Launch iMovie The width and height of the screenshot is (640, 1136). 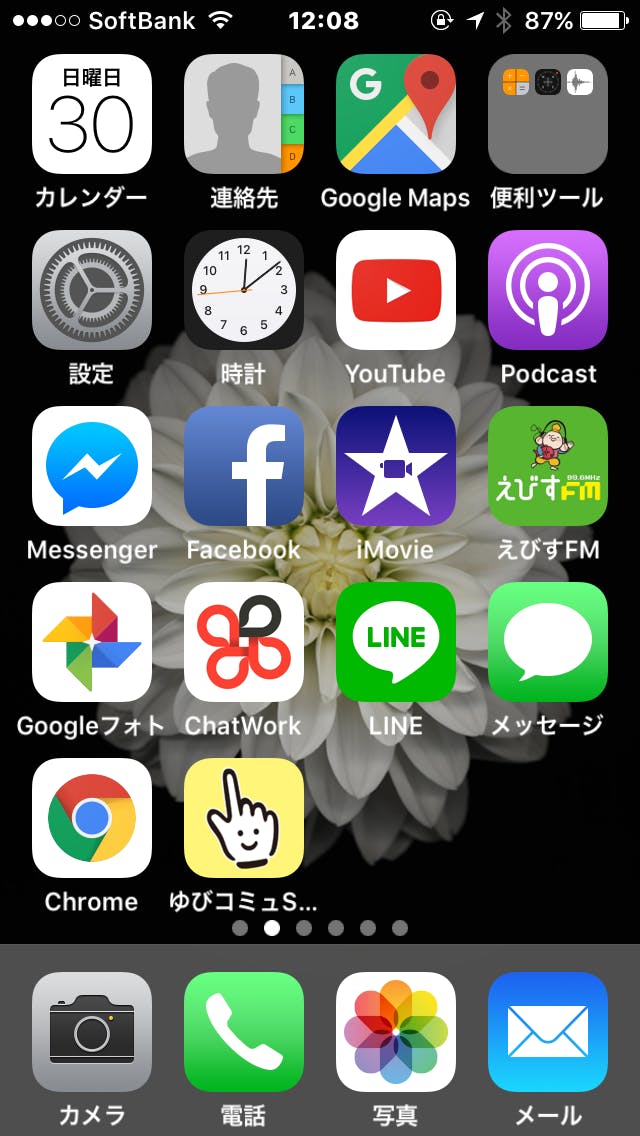click(x=396, y=466)
